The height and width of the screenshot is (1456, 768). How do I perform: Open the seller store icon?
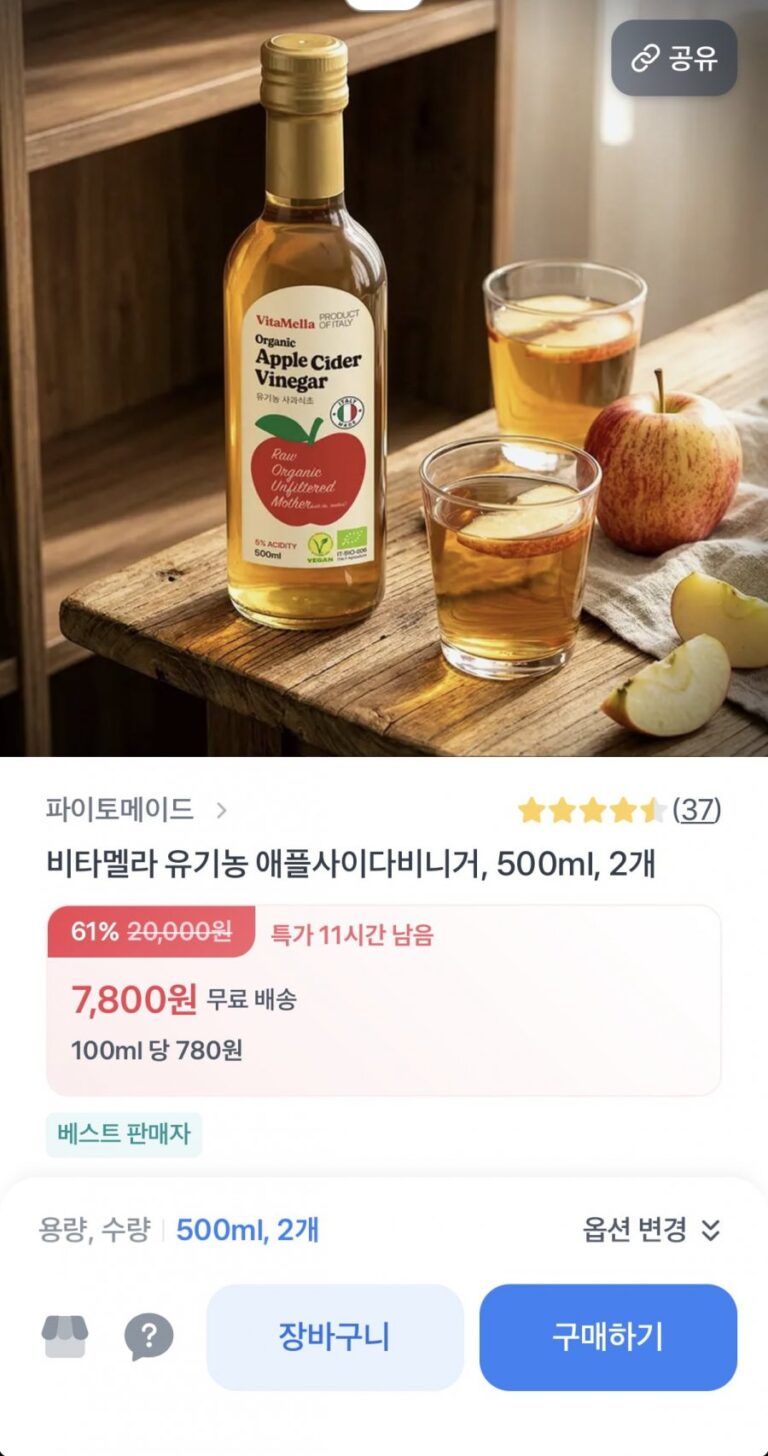[x=65, y=1337]
